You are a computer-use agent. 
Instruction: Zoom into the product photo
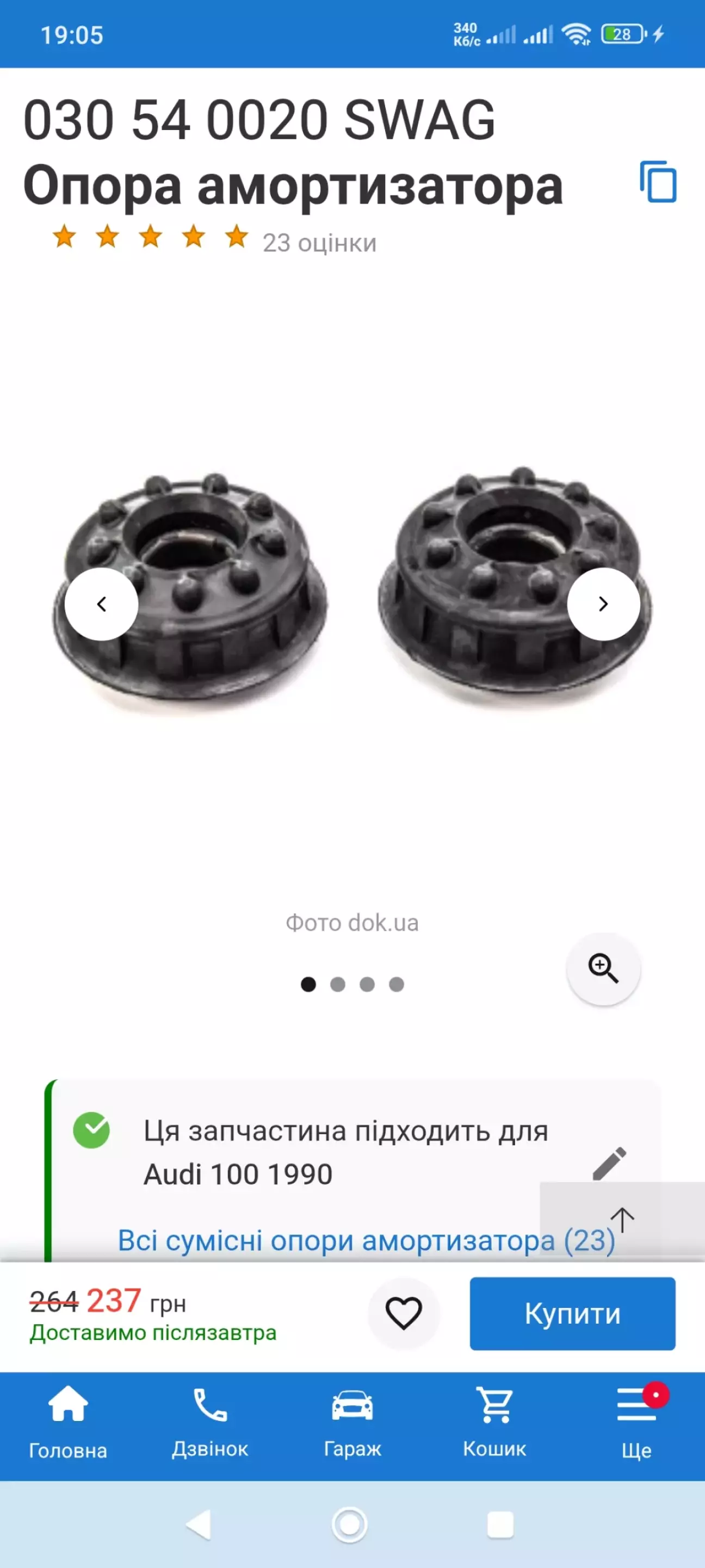point(603,968)
